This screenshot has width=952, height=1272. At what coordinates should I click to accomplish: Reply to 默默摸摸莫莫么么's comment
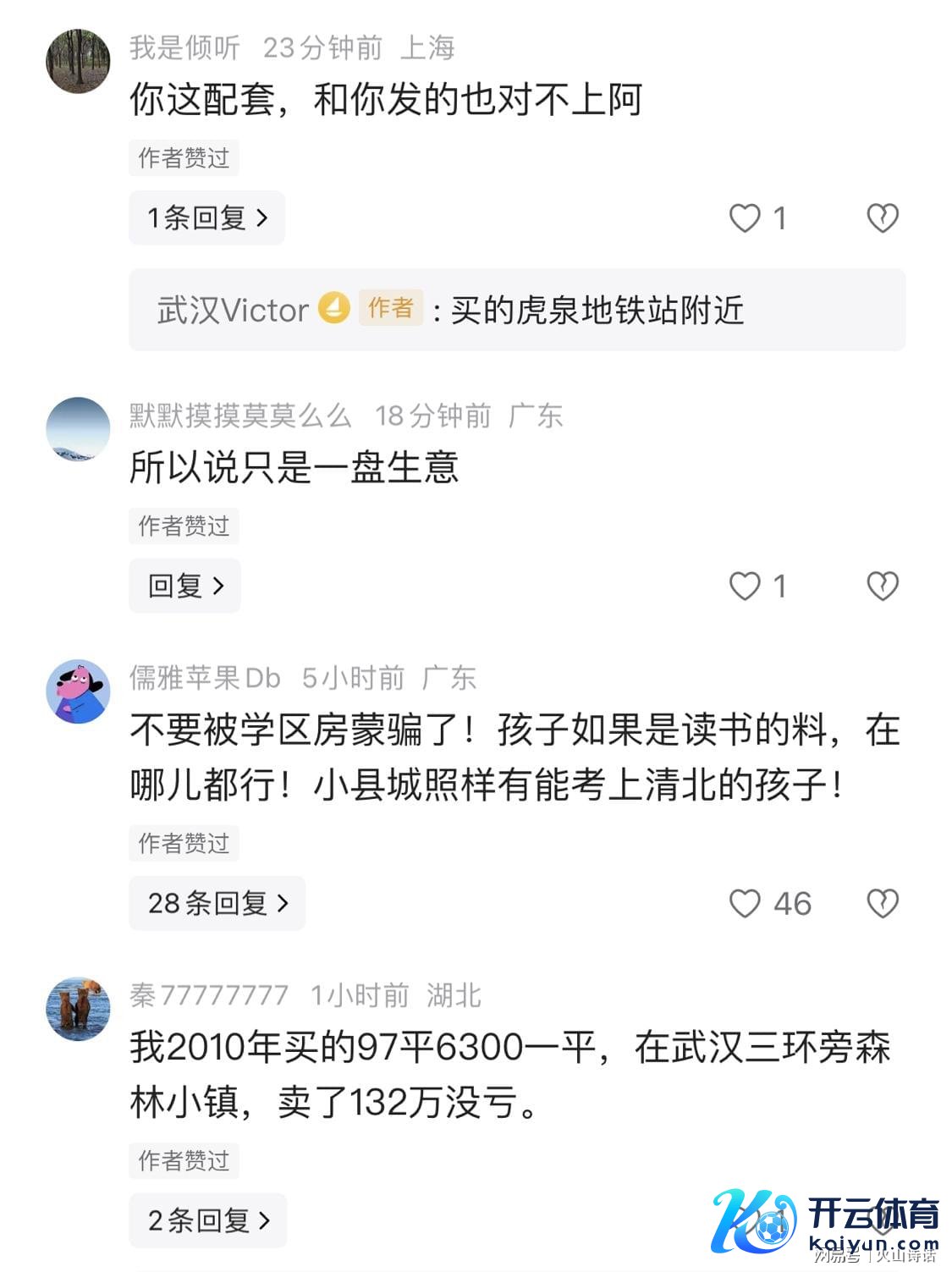pyautogui.click(x=184, y=586)
